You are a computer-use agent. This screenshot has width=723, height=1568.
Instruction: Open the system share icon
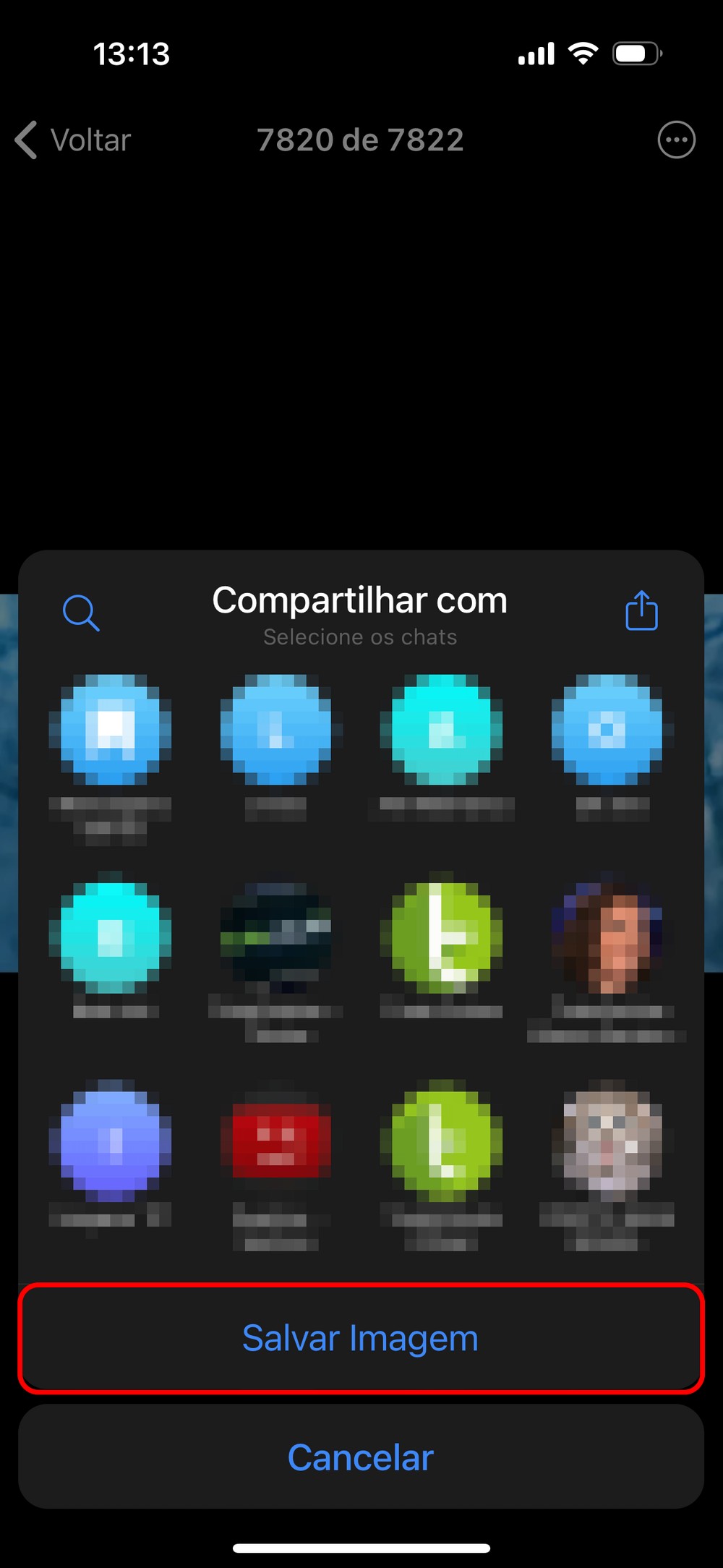pos(641,611)
